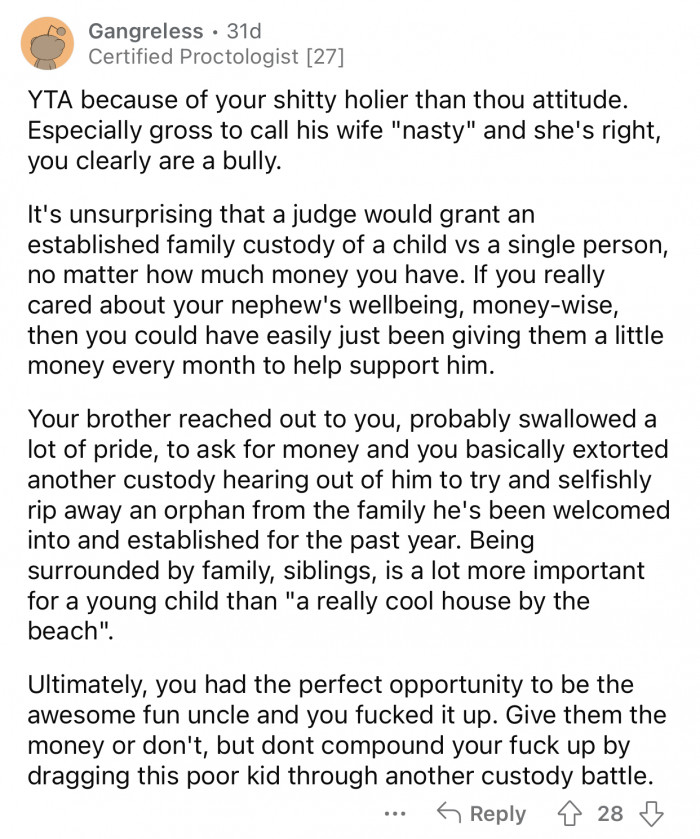Reply to Gangreless's comment

tap(483, 812)
